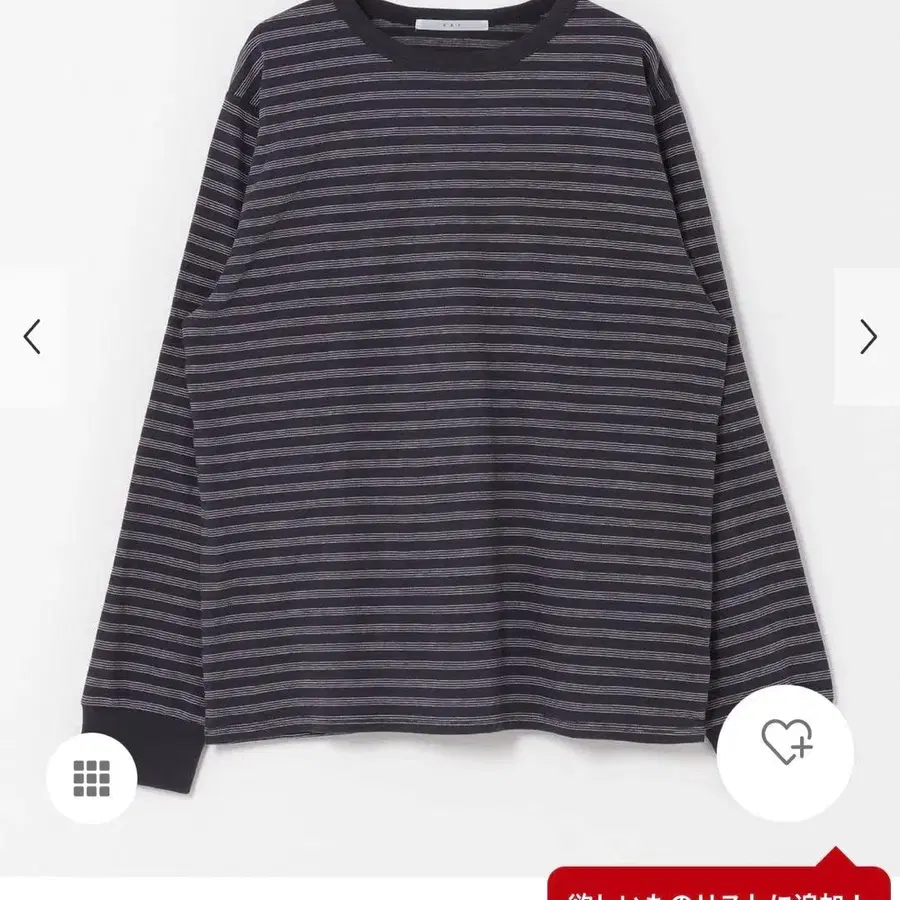The image size is (900, 900).
Task: Go to the next product image
Action: point(867,337)
